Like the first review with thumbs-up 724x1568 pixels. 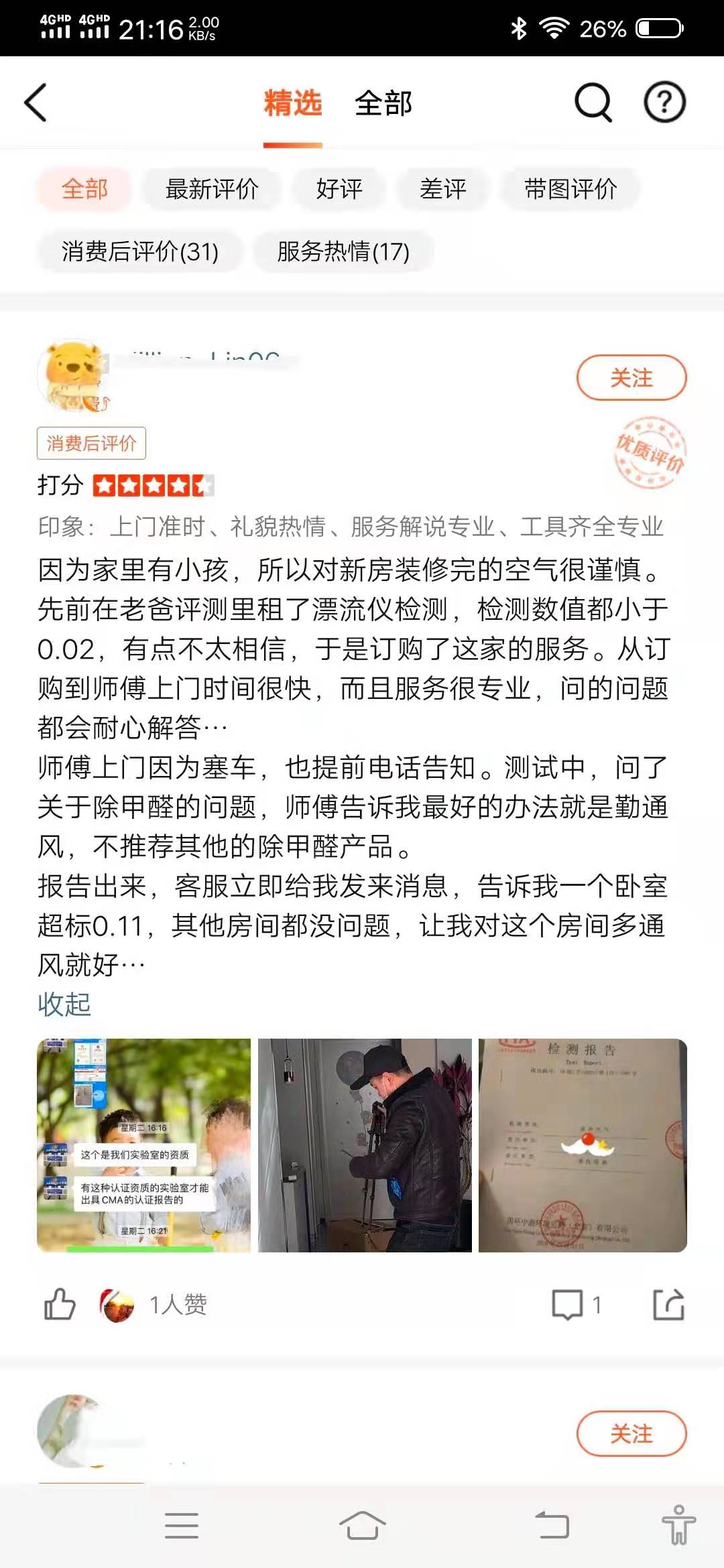click(60, 1304)
